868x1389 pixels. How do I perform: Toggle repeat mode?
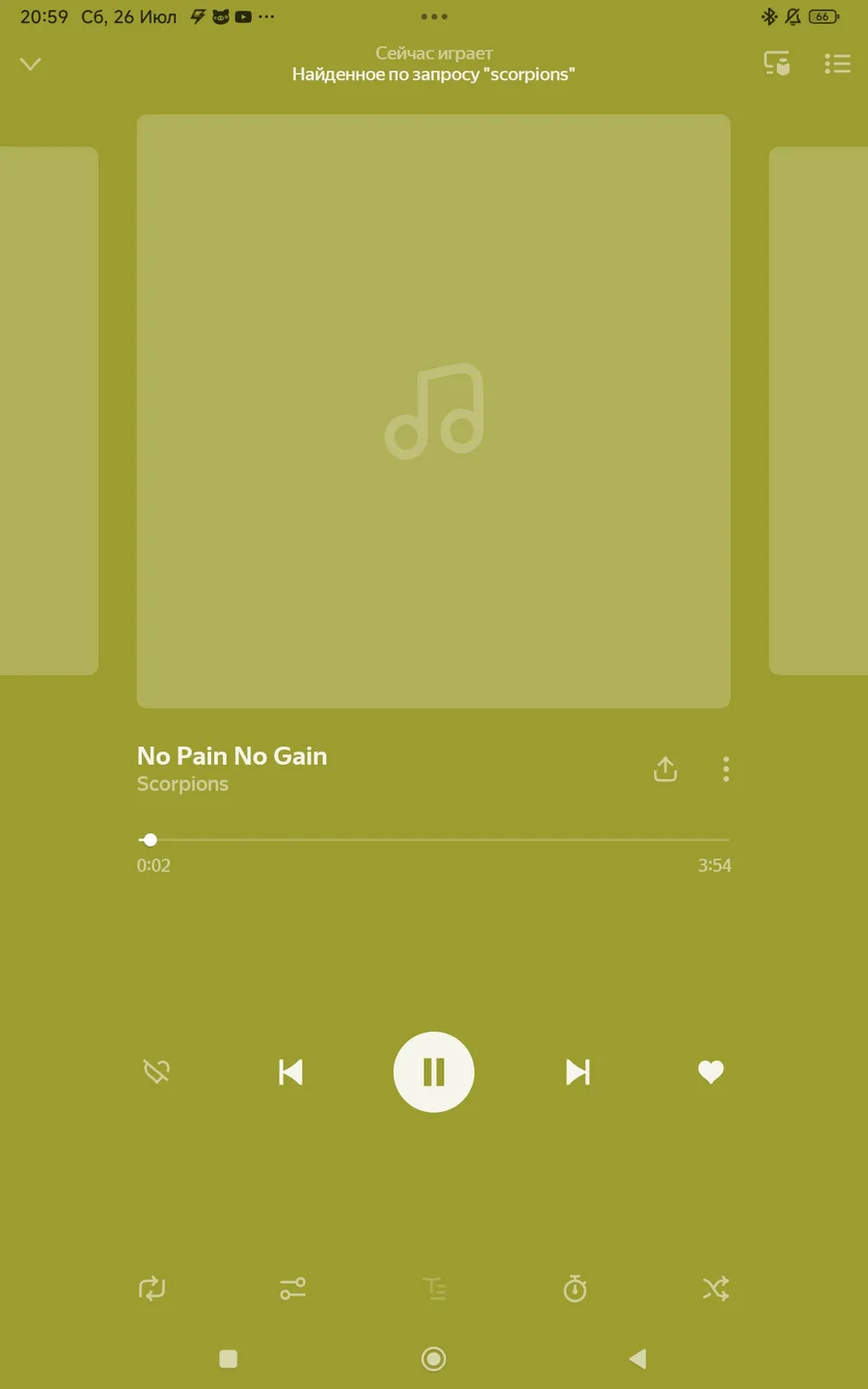click(152, 1289)
